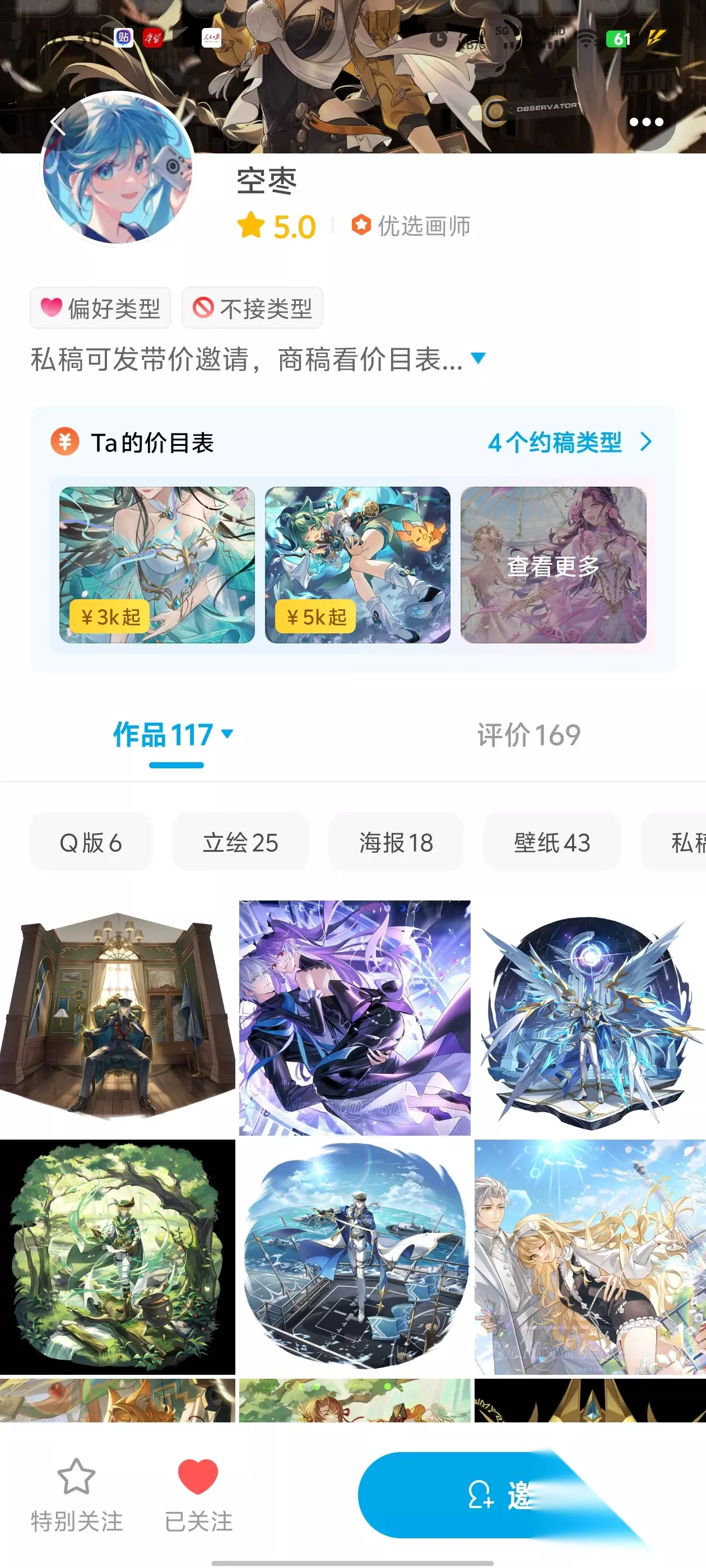Open the three-dot overflow menu
Image resolution: width=706 pixels, height=1568 pixels.
645,122
